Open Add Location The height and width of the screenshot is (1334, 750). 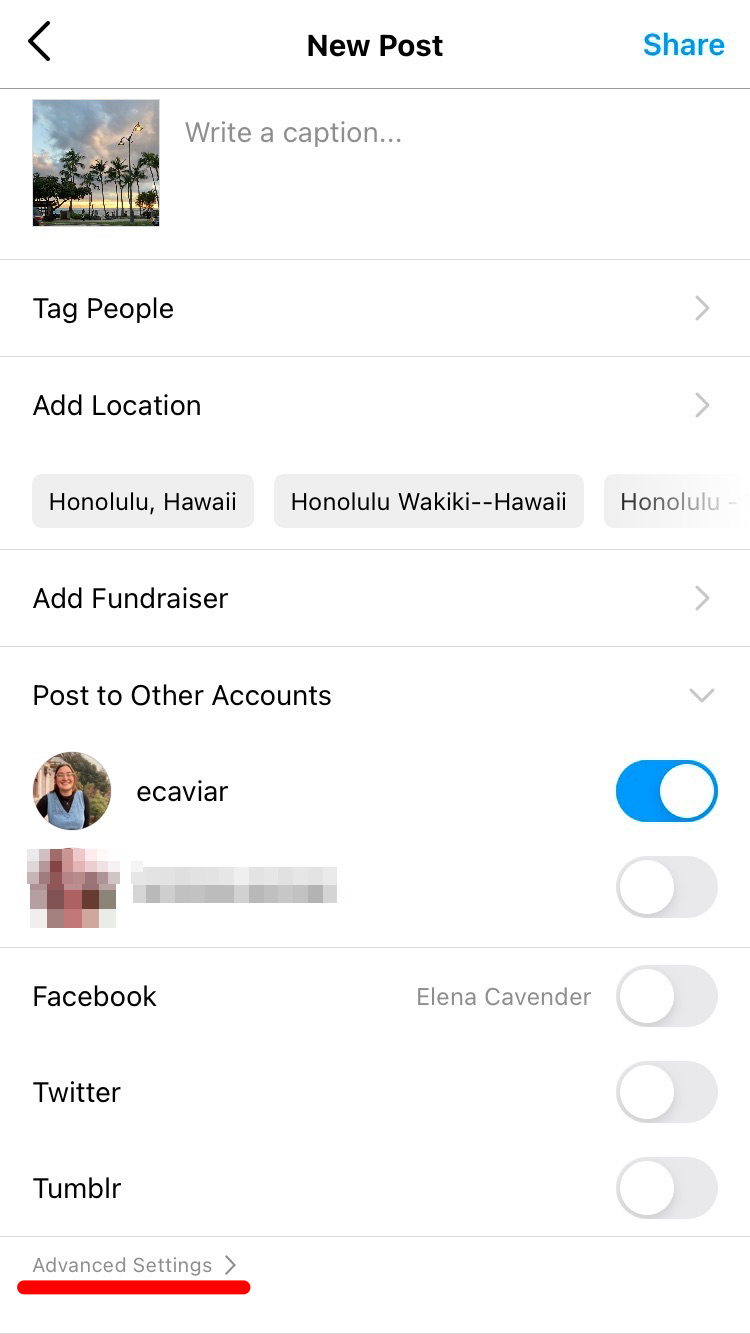375,405
